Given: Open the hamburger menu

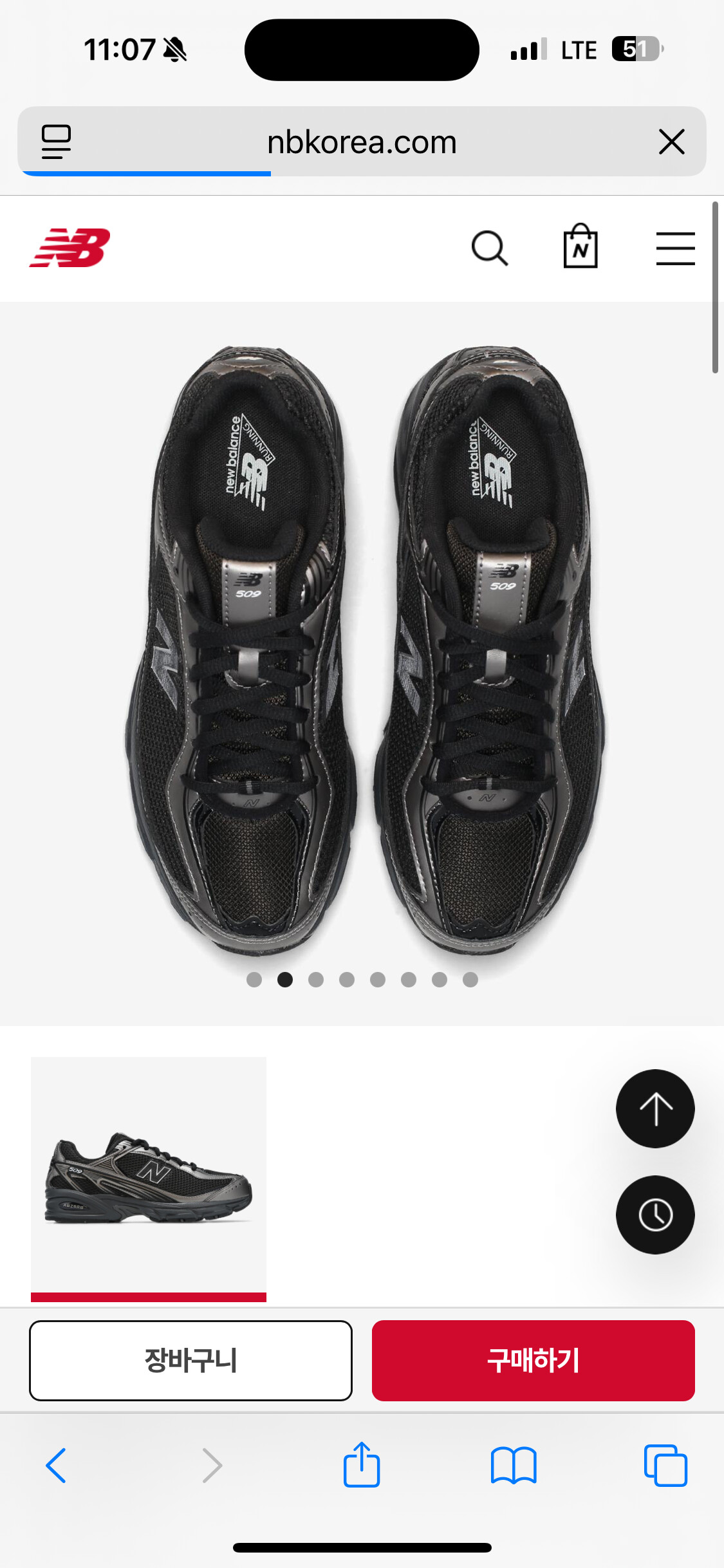Looking at the screenshot, I should [x=675, y=248].
